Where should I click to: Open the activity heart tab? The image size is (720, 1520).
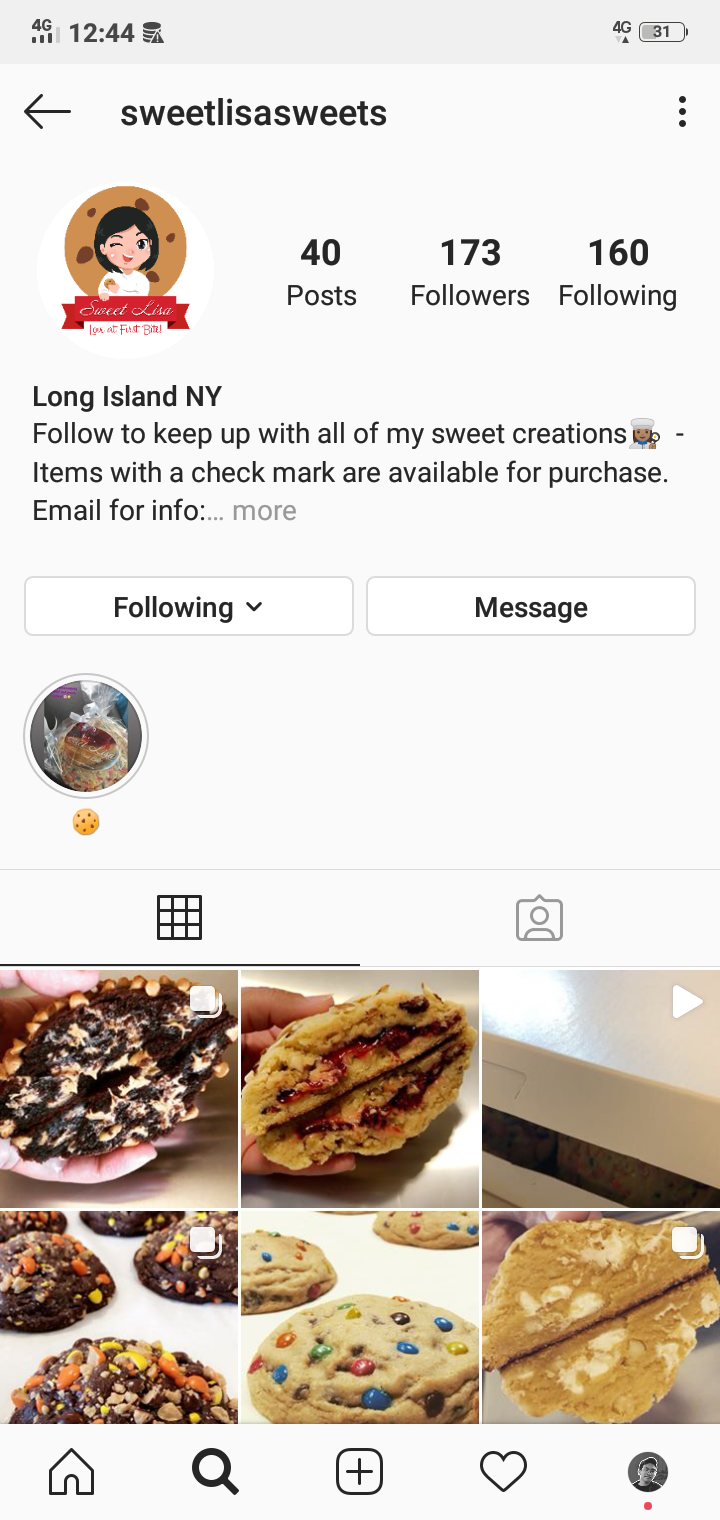[x=503, y=1472]
